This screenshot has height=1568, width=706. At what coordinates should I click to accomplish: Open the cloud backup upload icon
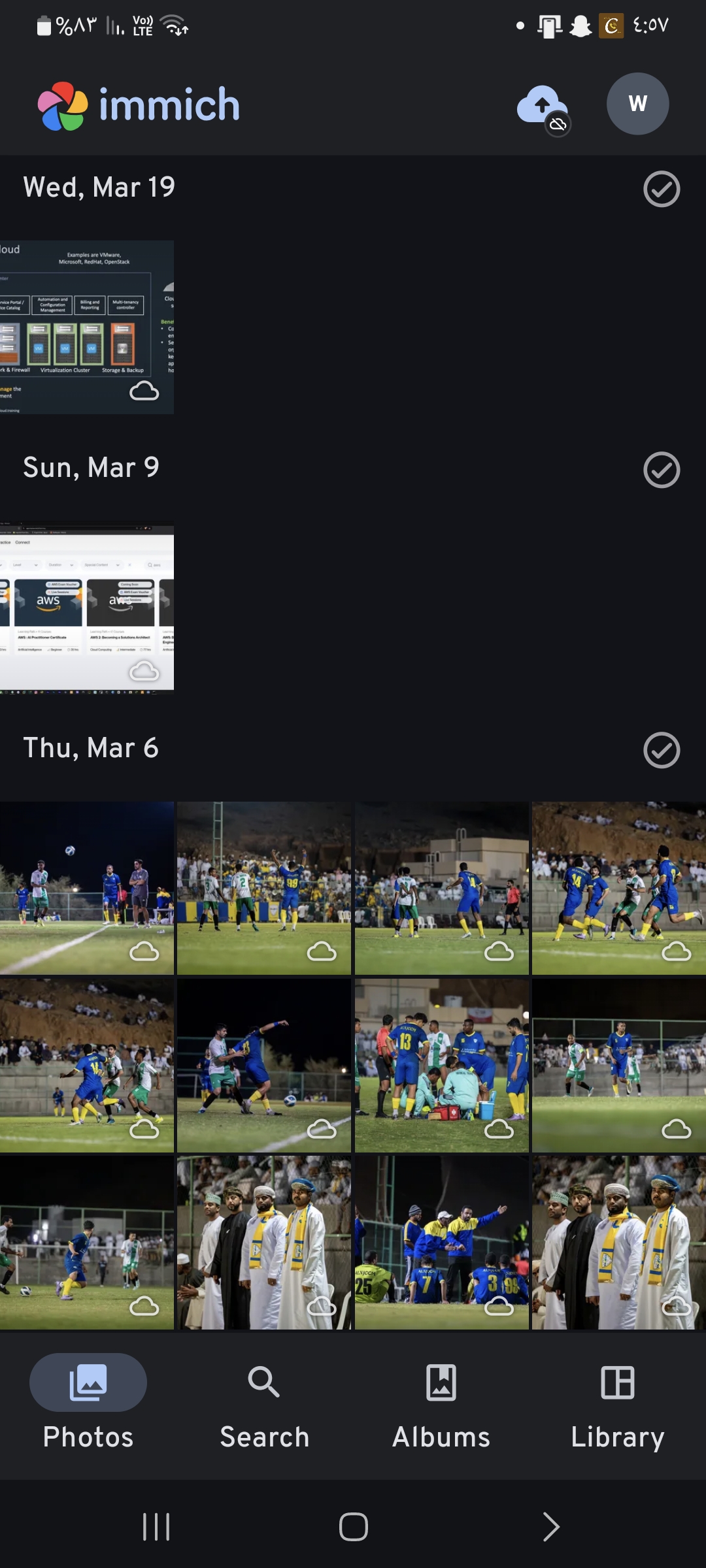[x=543, y=106]
